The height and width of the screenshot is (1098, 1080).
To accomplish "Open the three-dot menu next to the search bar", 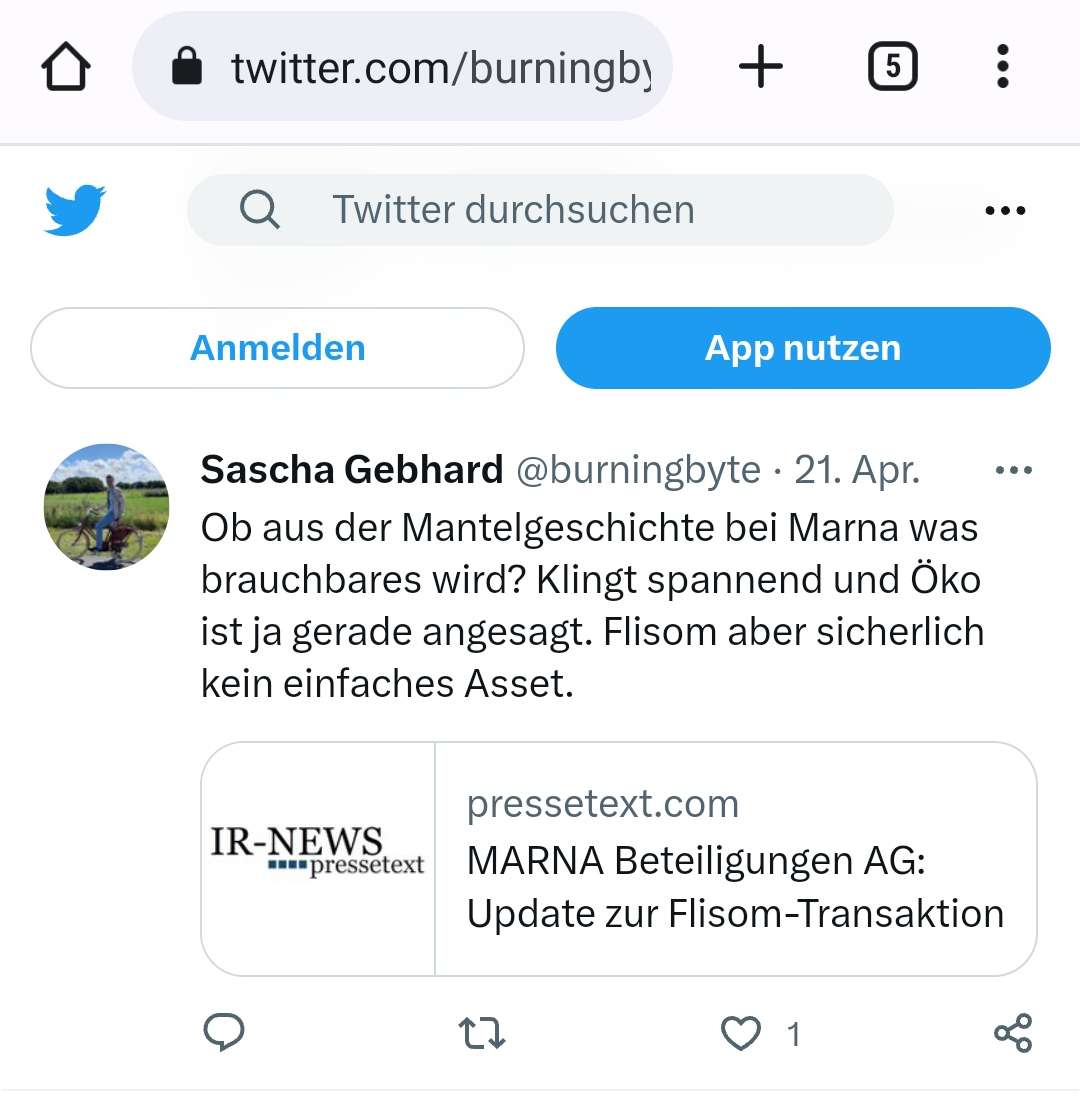I will coord(1006,210).
